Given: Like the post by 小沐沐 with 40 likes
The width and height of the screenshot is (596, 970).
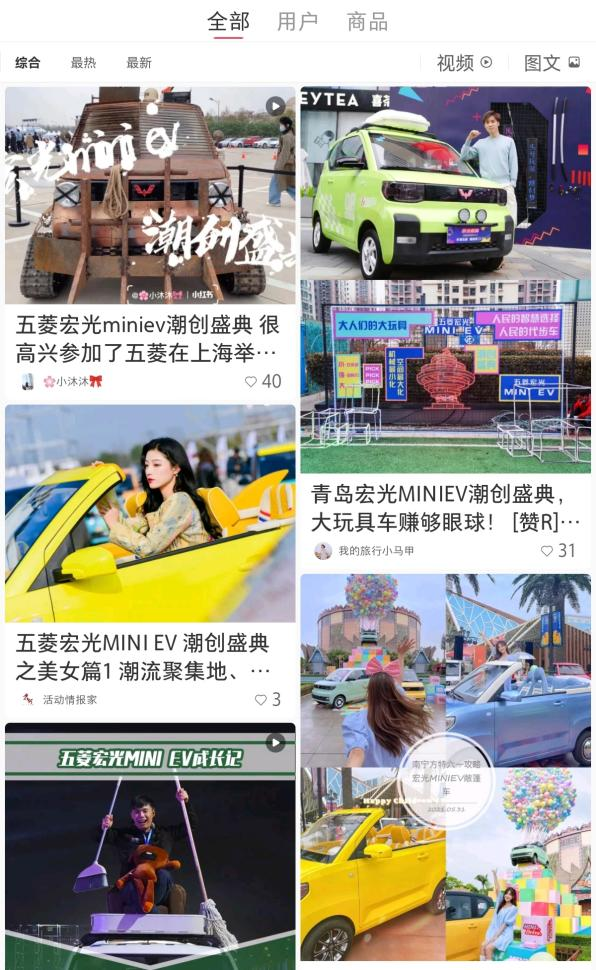Looking at the screenshot, I should [x=263, y=381].
